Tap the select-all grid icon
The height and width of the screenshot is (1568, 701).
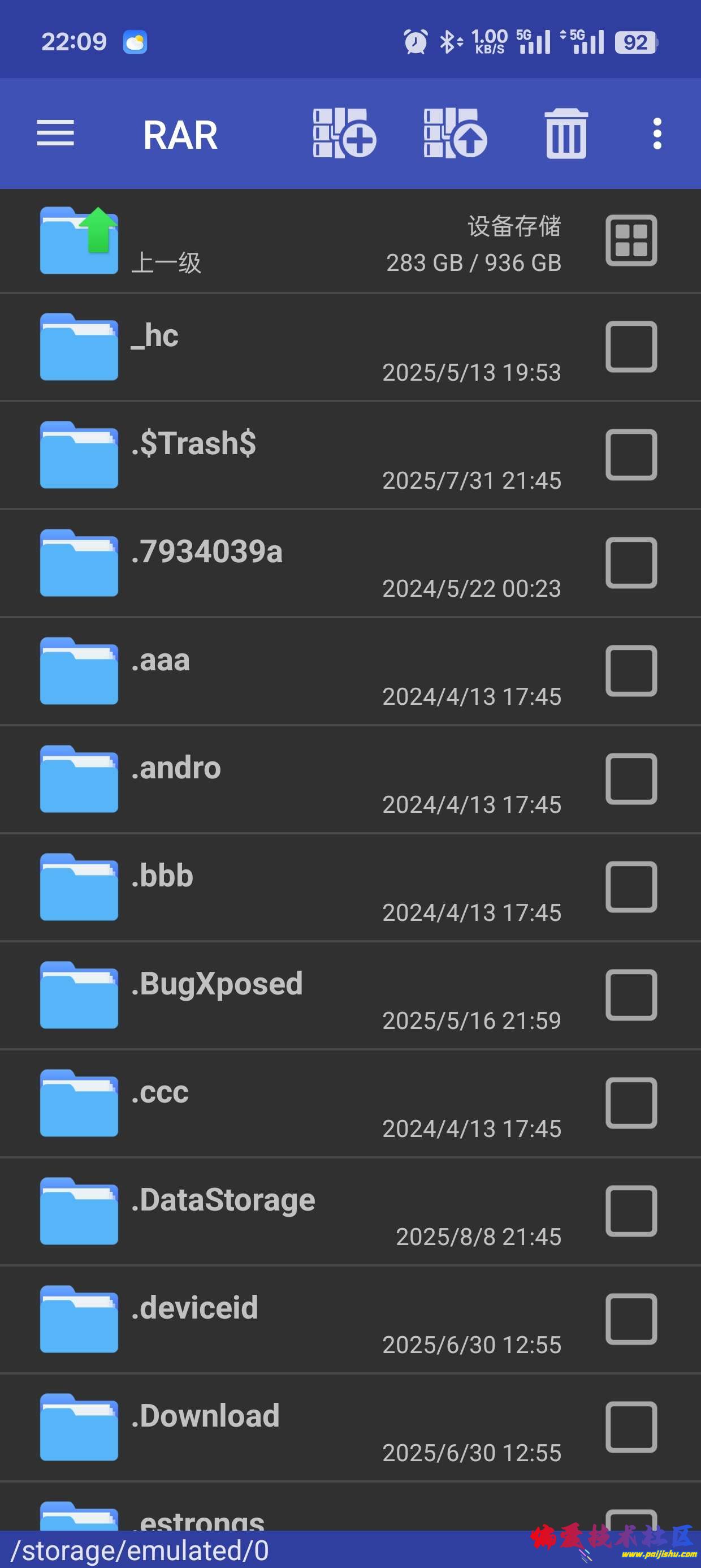click(631, 240)
